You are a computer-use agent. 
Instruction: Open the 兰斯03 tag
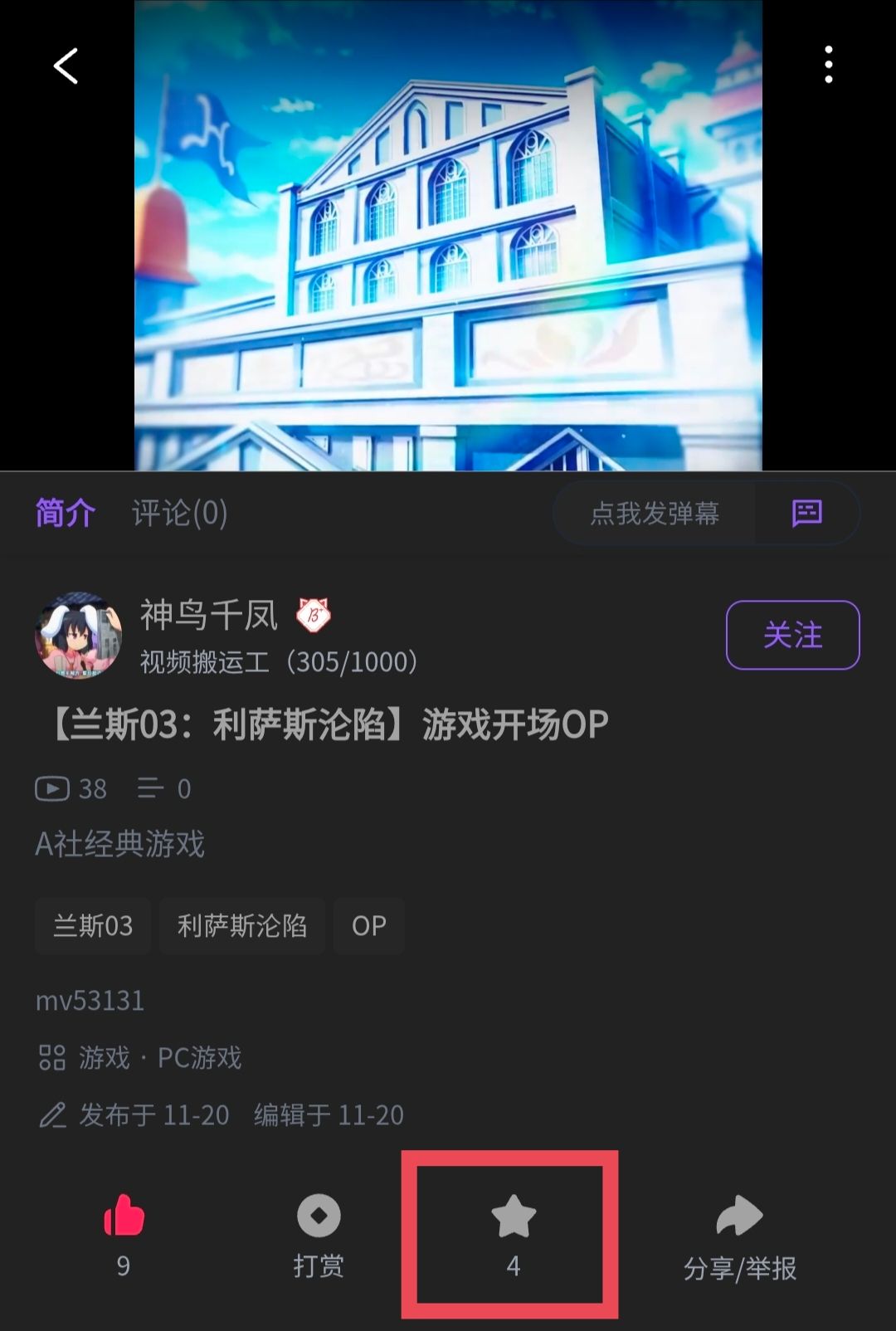click(x=92, y=926)
